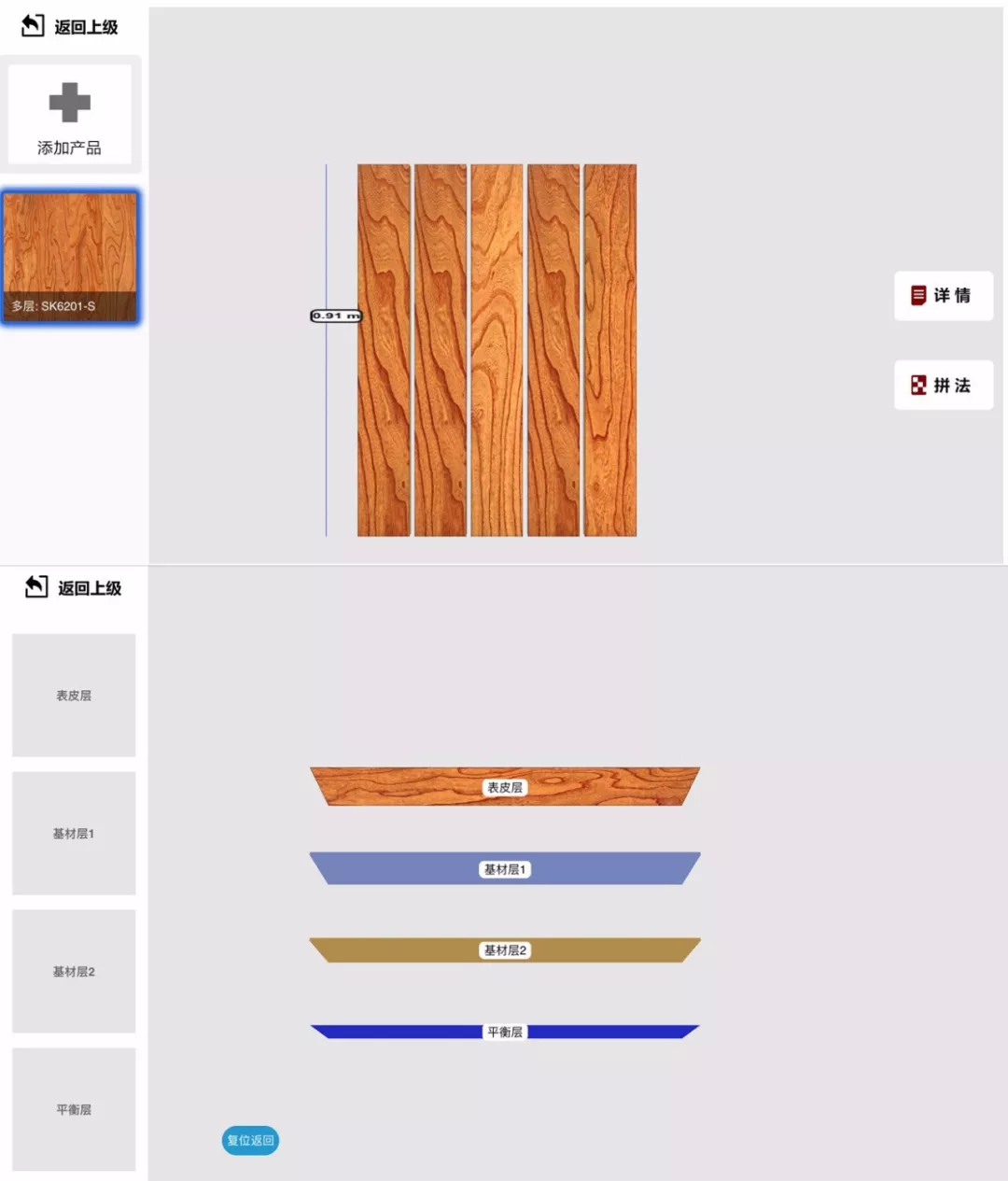Viewport: 1008px width, 1181px height.
Task: Select the 表皮层 tile in the sidebar
Action: pos(74,695)
